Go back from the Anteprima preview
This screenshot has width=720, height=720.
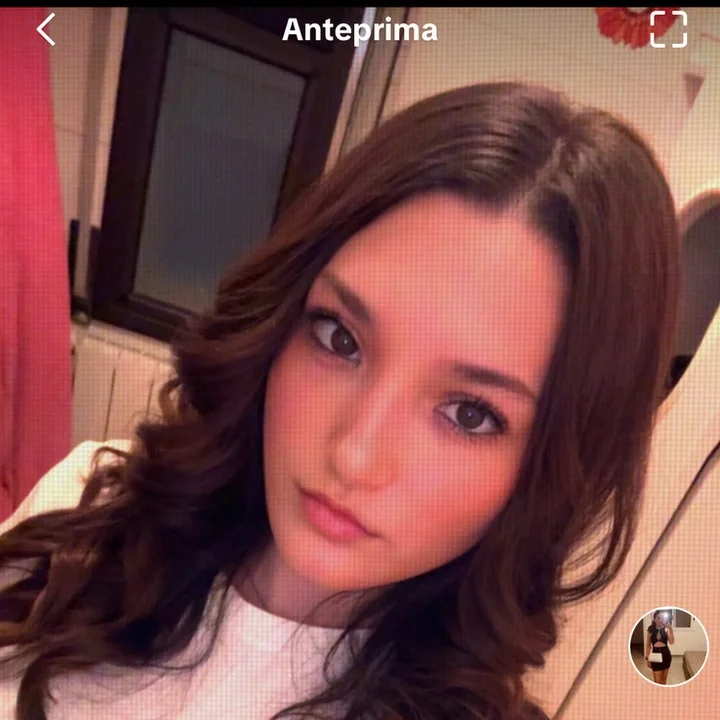tap(45, 30)
